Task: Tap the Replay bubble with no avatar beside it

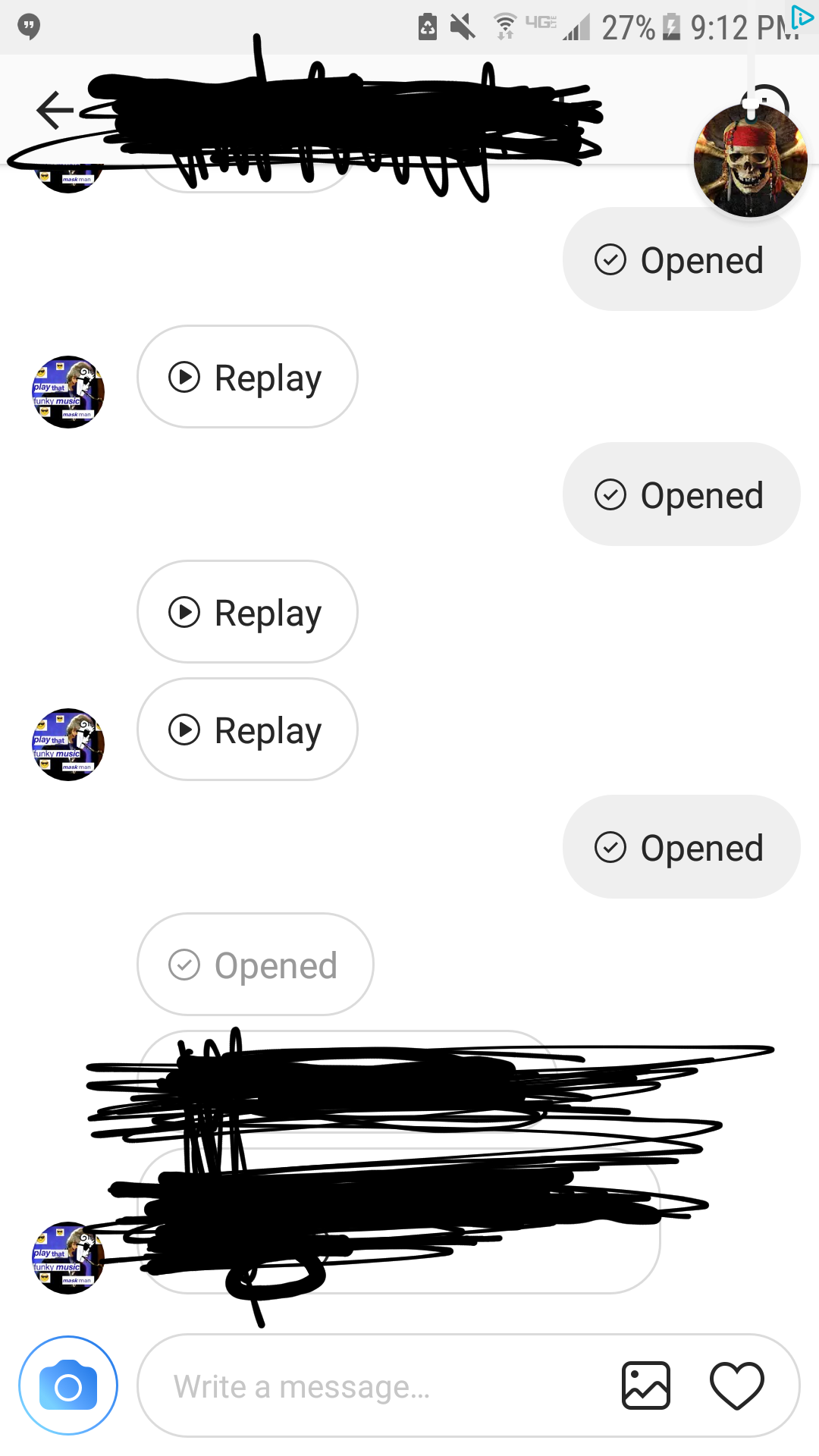Action: pos(247,612)
